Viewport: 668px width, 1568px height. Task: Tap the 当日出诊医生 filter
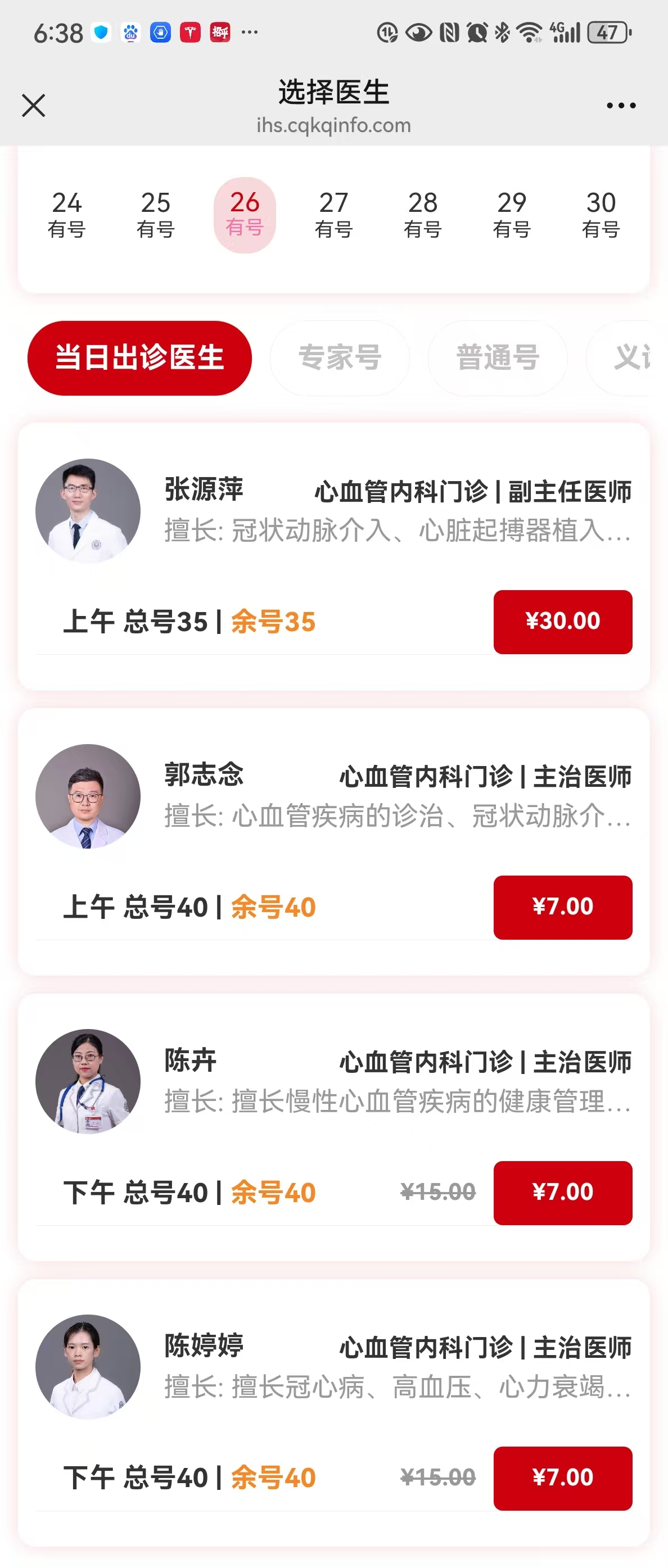pos(139,358)
